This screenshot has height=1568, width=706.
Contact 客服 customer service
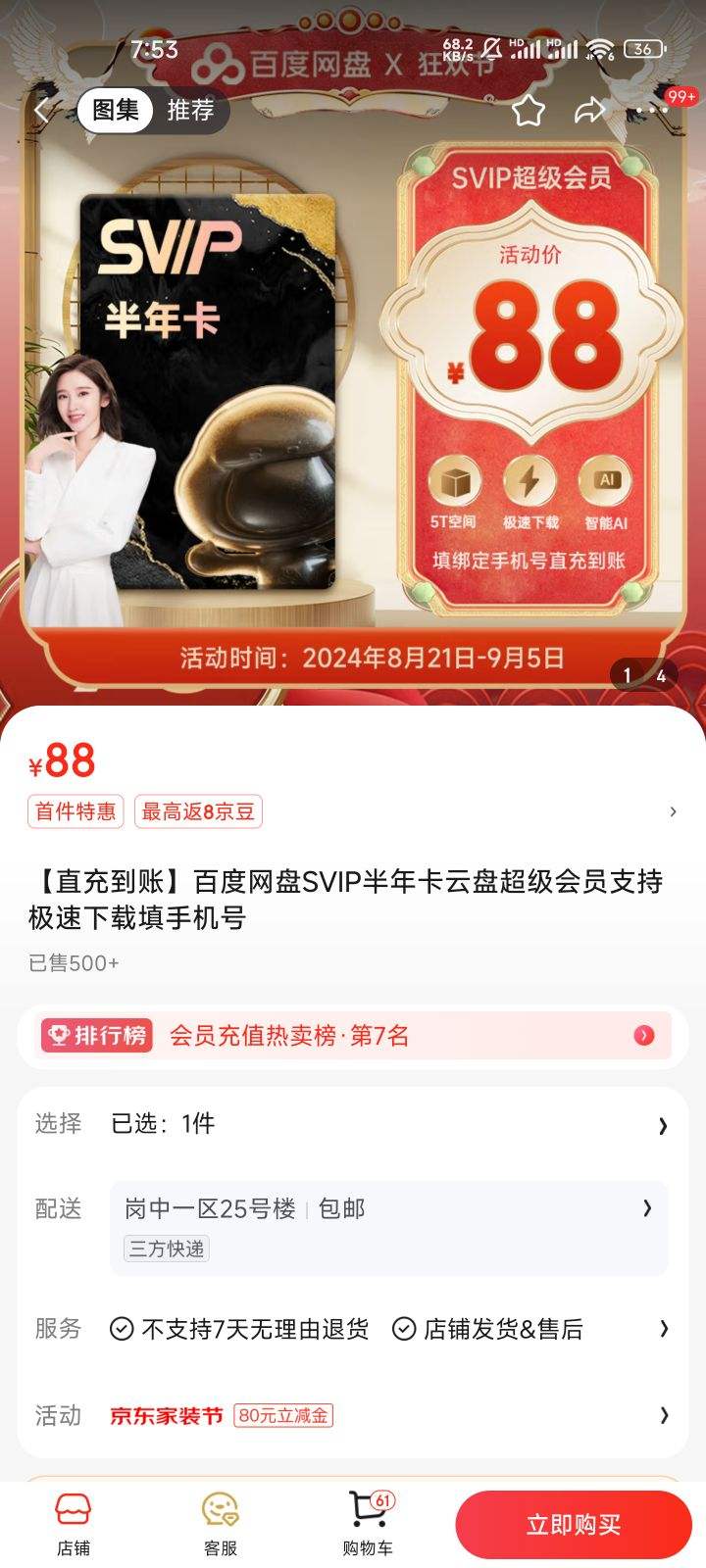[221, 1524]
